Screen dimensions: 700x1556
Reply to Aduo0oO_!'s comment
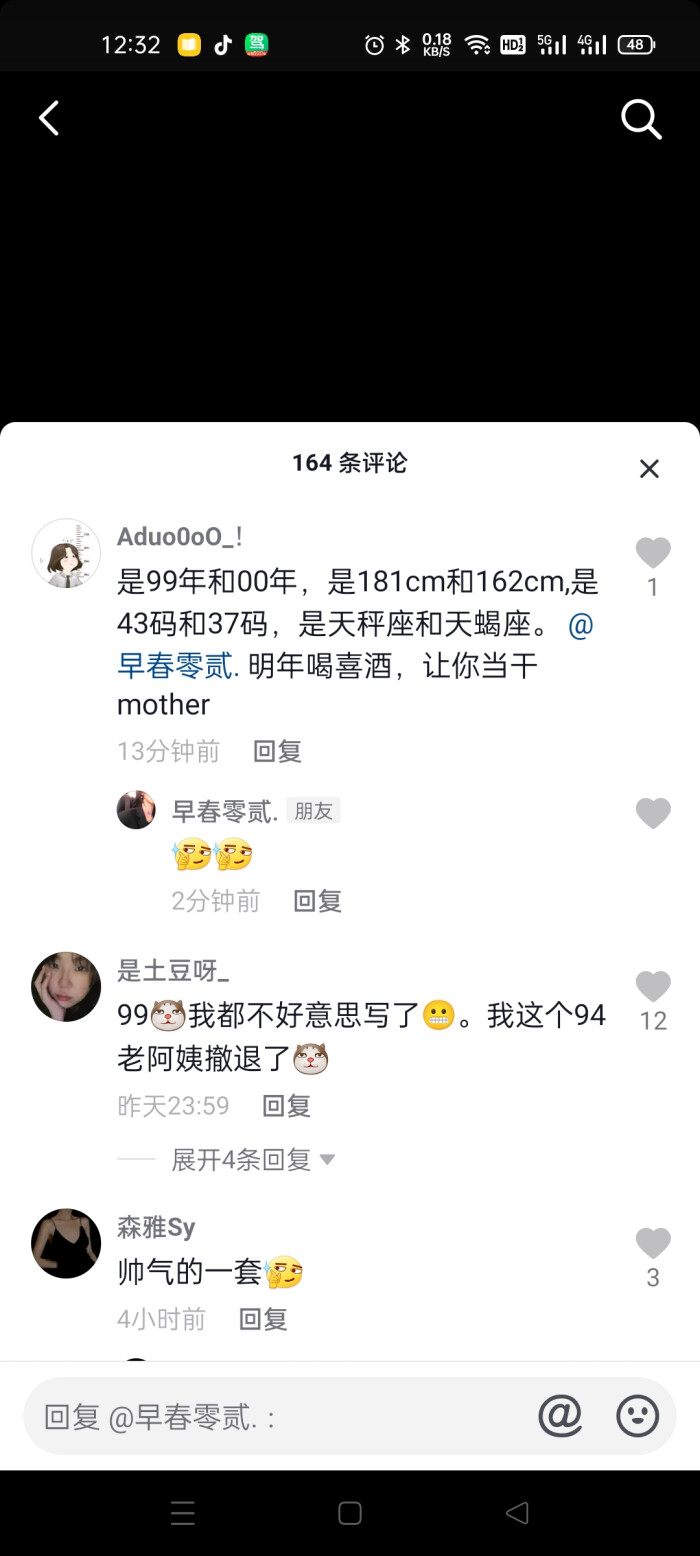(x=277, y=751)
